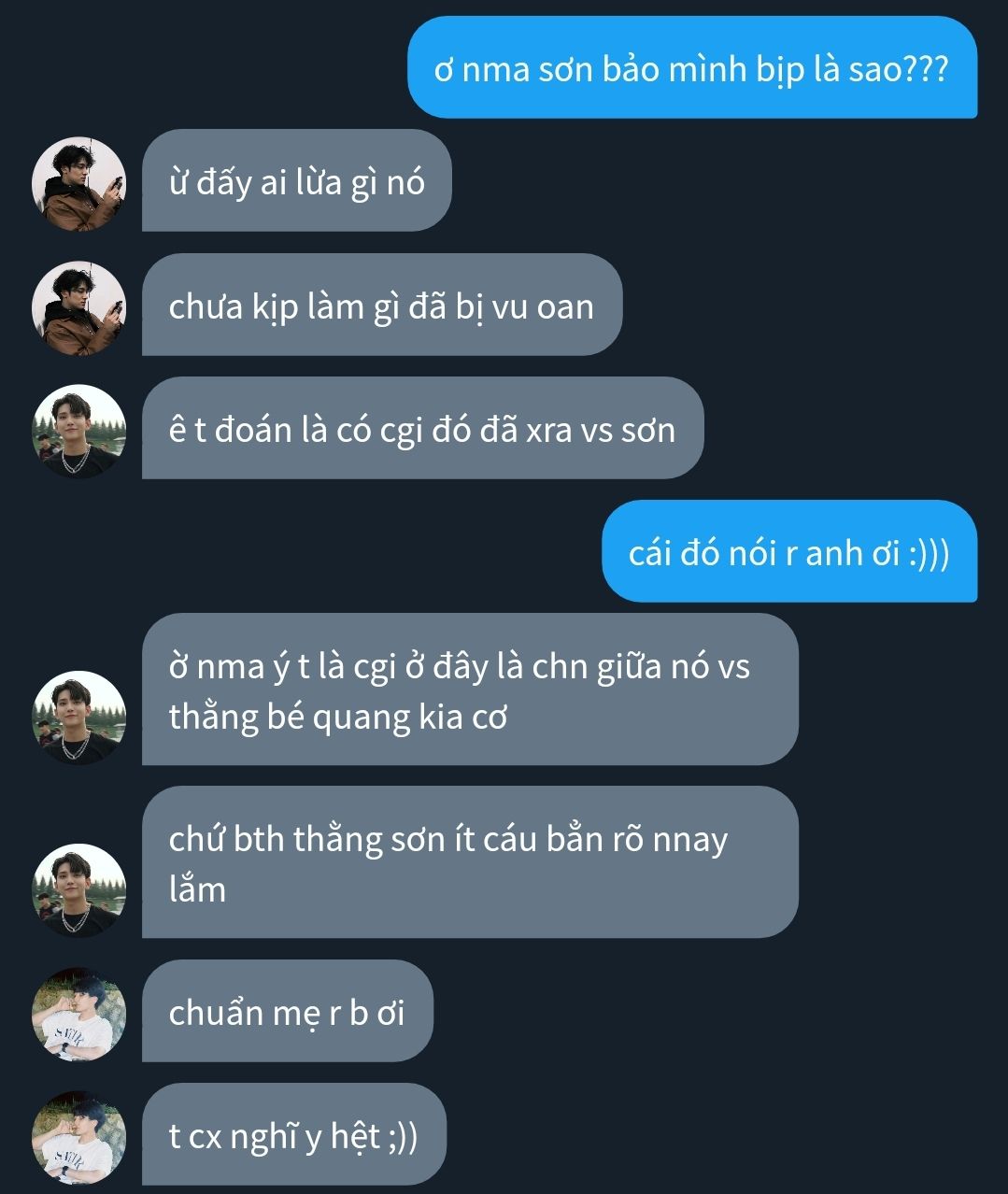Tap avatar beside "chứ bth thằng sơn" message
This screenshot has width=1008, height=1194.
coord(78,890)
